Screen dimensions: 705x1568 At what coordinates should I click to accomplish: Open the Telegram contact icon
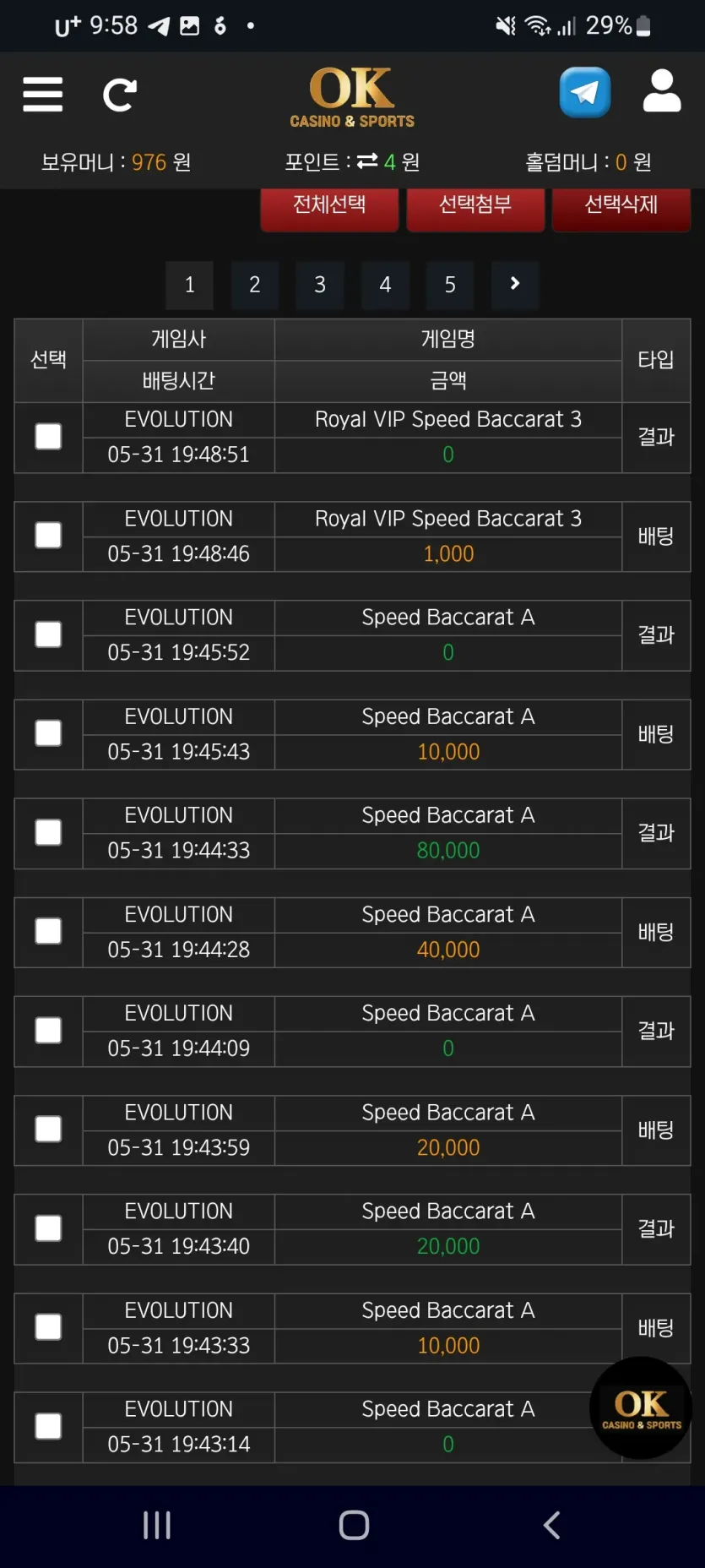[x=584, y=92]
